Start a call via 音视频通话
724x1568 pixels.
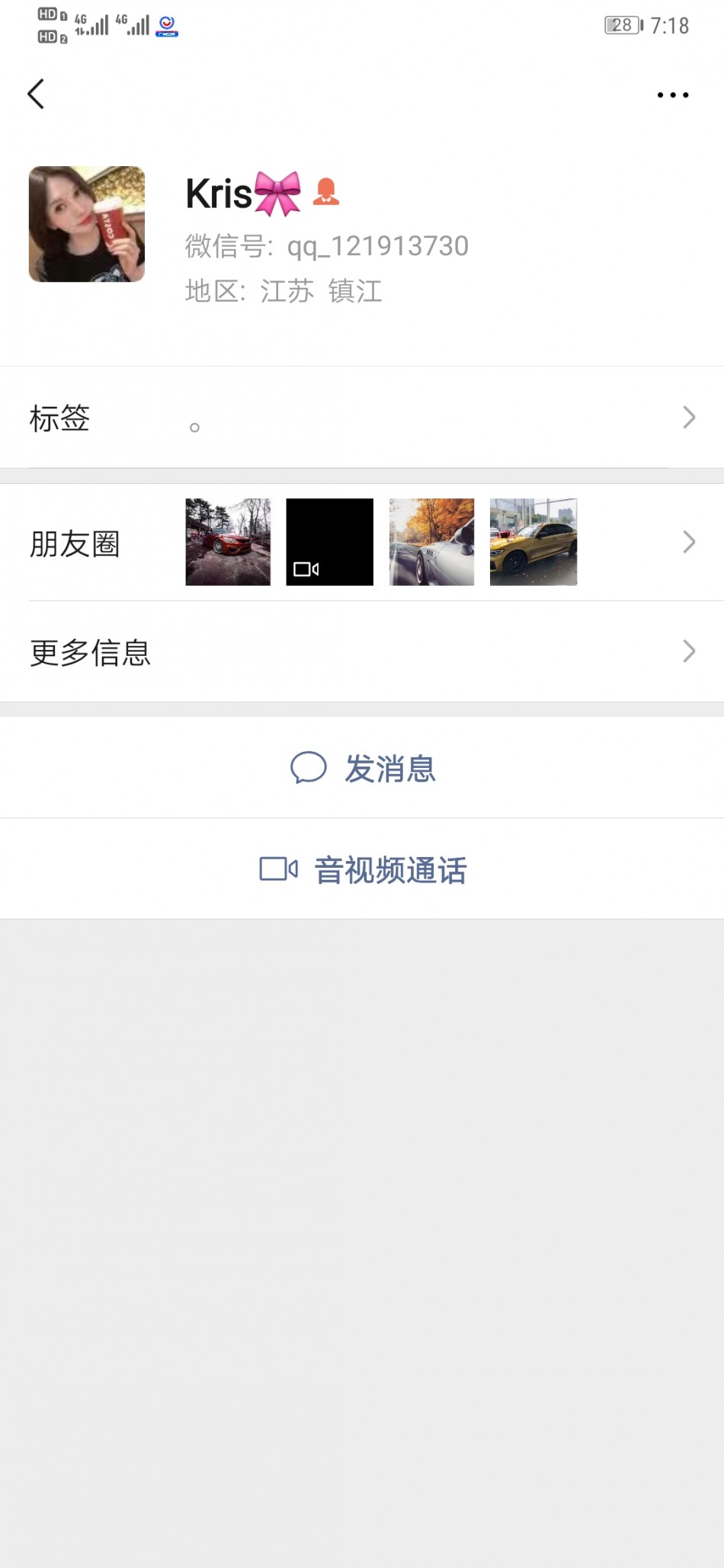[x=363, y=869]
